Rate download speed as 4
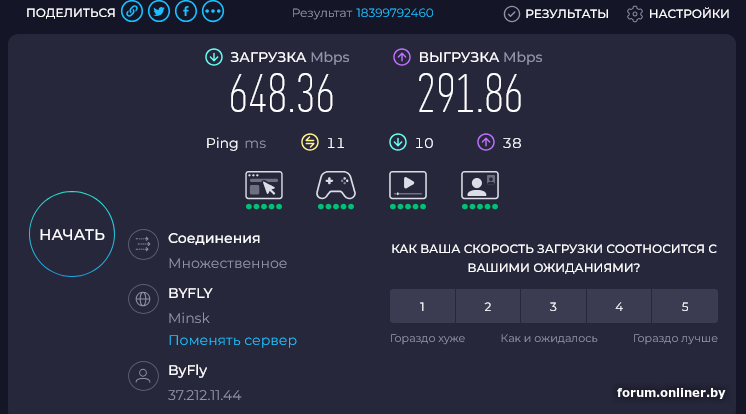The height and width of the screenshot is (414, 746). [x=619, y=307]
